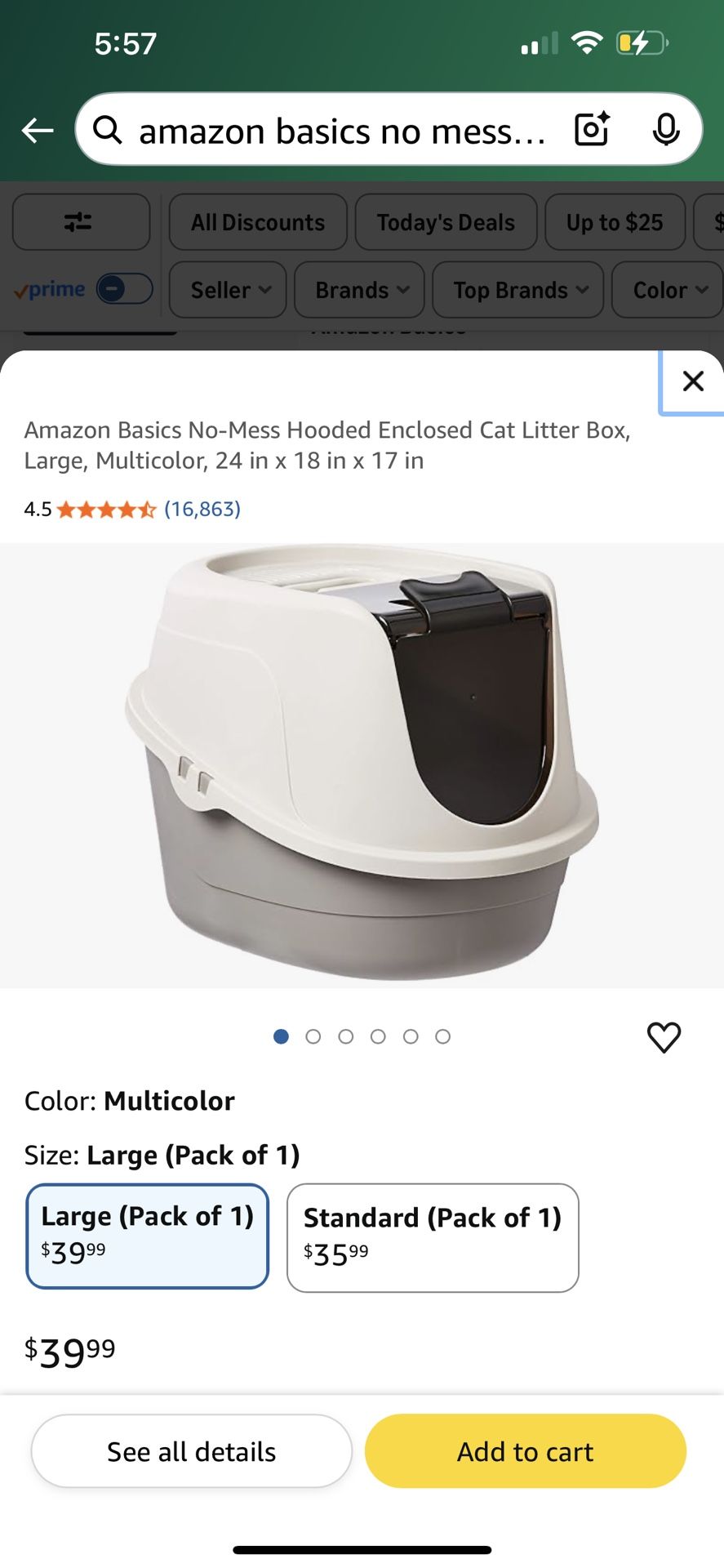Select the Large (Pack of 1) size option
The height and width of the screenshot is (1568, 724).
point(148,1236)
